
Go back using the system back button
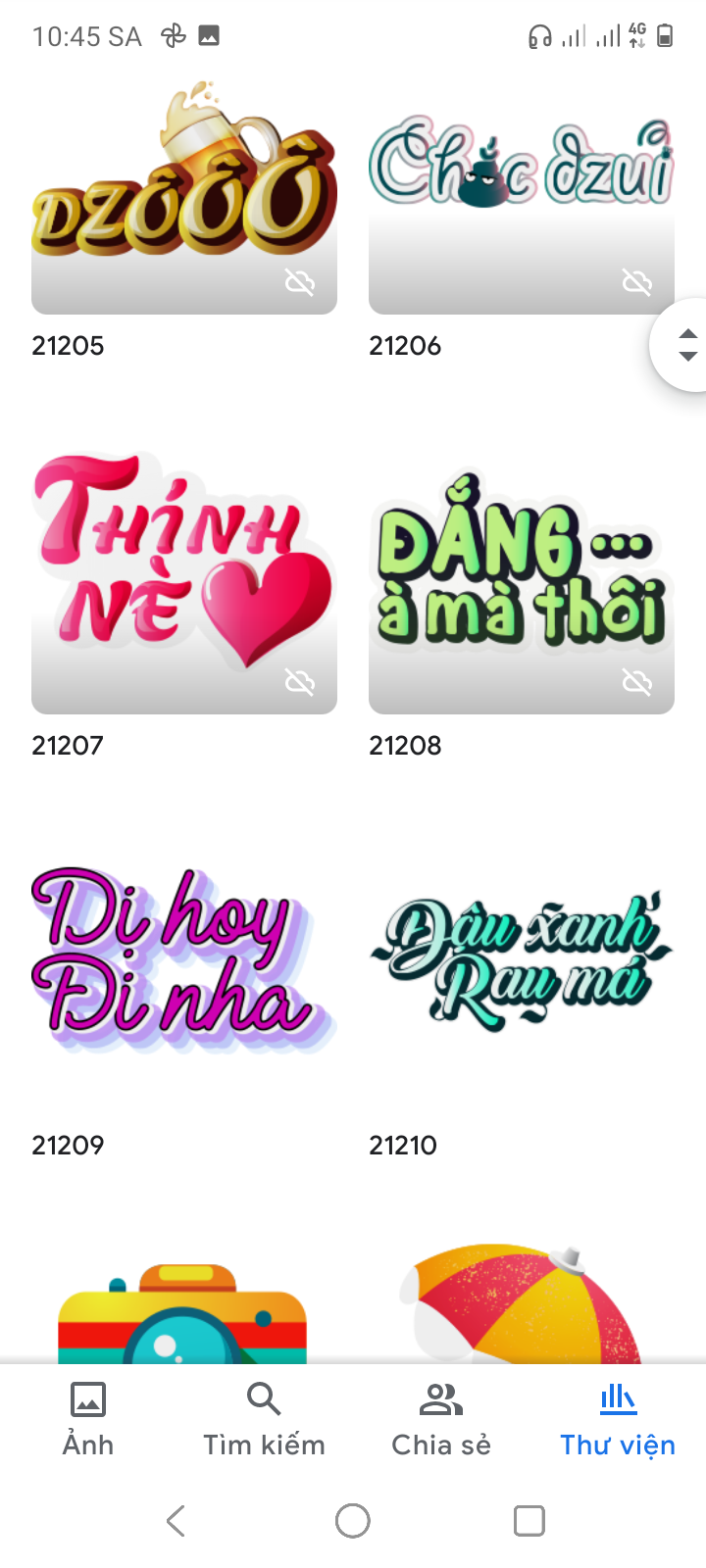pos(176,1521)
